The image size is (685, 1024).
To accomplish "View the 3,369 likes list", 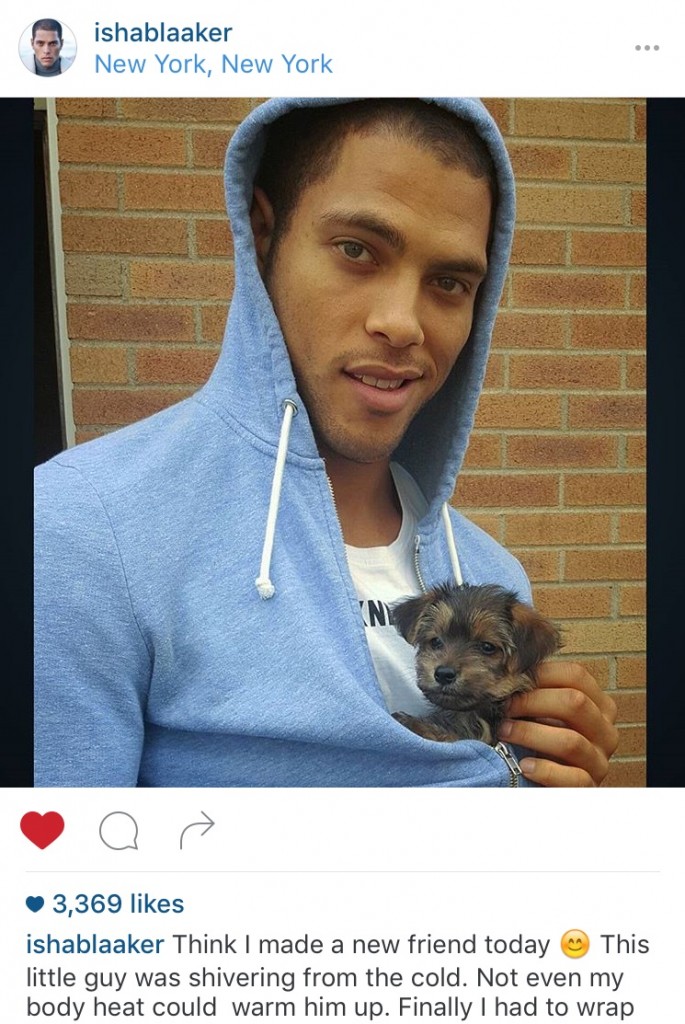I will (117, 904).
